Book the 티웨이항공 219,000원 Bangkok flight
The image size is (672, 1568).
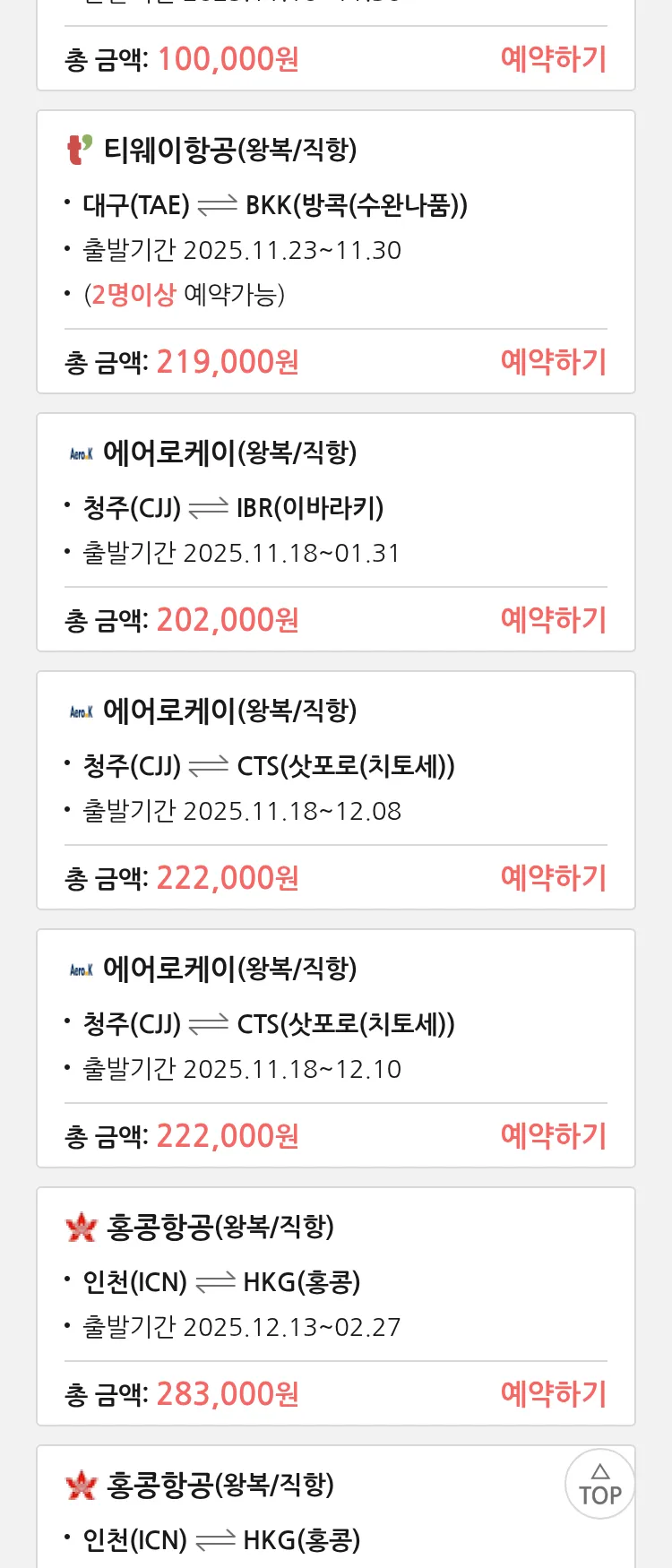pyautogui.click(x=553, y=362)
